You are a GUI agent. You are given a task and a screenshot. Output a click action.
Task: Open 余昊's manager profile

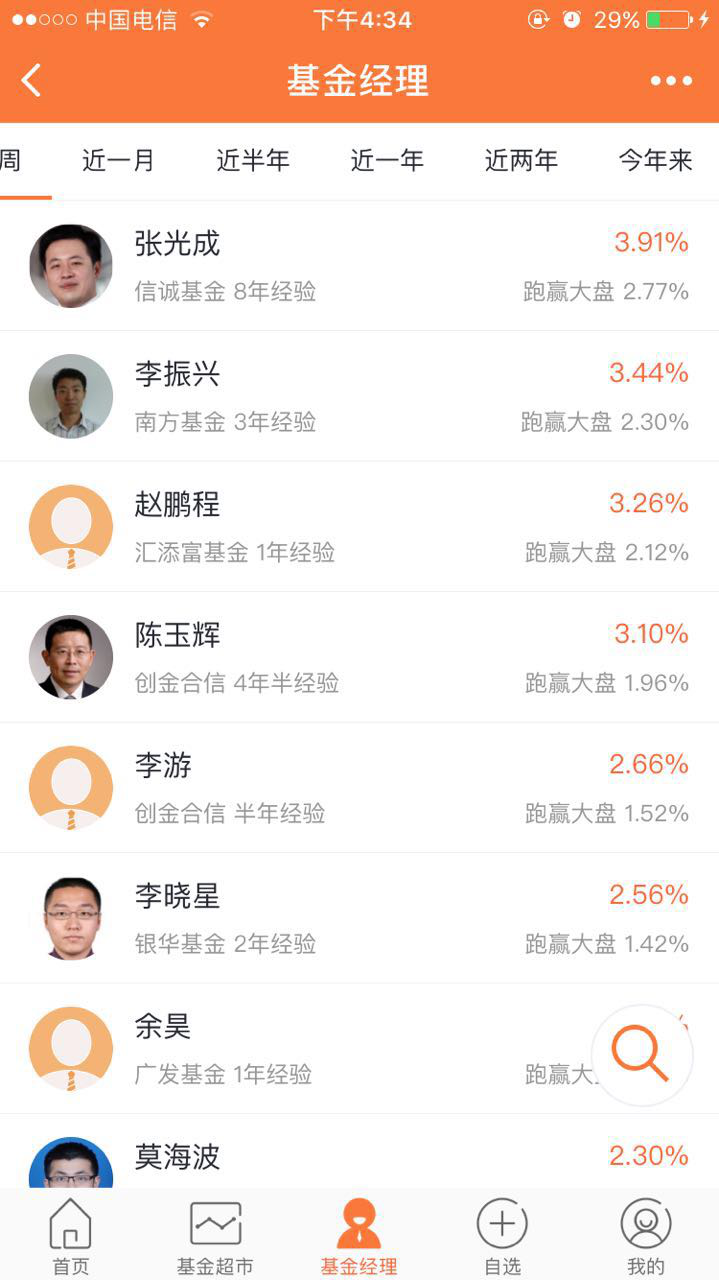click(x=164, y=1027)
